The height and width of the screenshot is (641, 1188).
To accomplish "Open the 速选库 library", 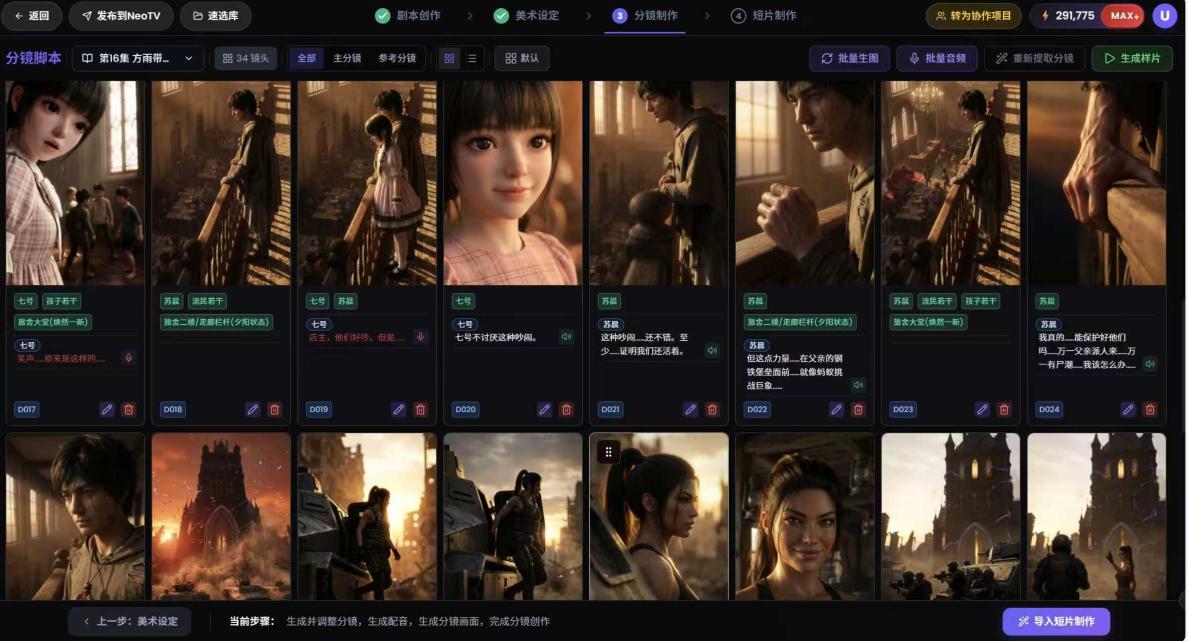I will pos(215,16).
